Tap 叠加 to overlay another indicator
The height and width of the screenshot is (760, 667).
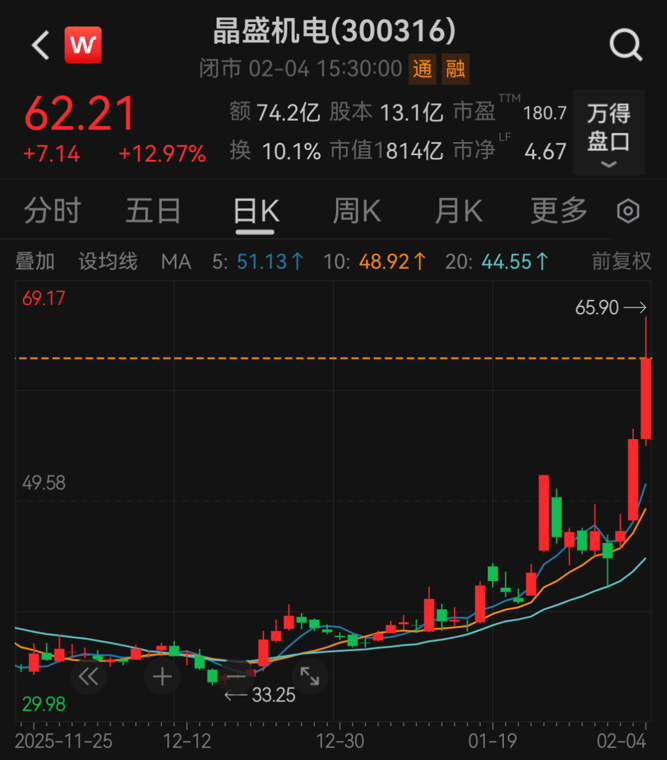point(35,262)
